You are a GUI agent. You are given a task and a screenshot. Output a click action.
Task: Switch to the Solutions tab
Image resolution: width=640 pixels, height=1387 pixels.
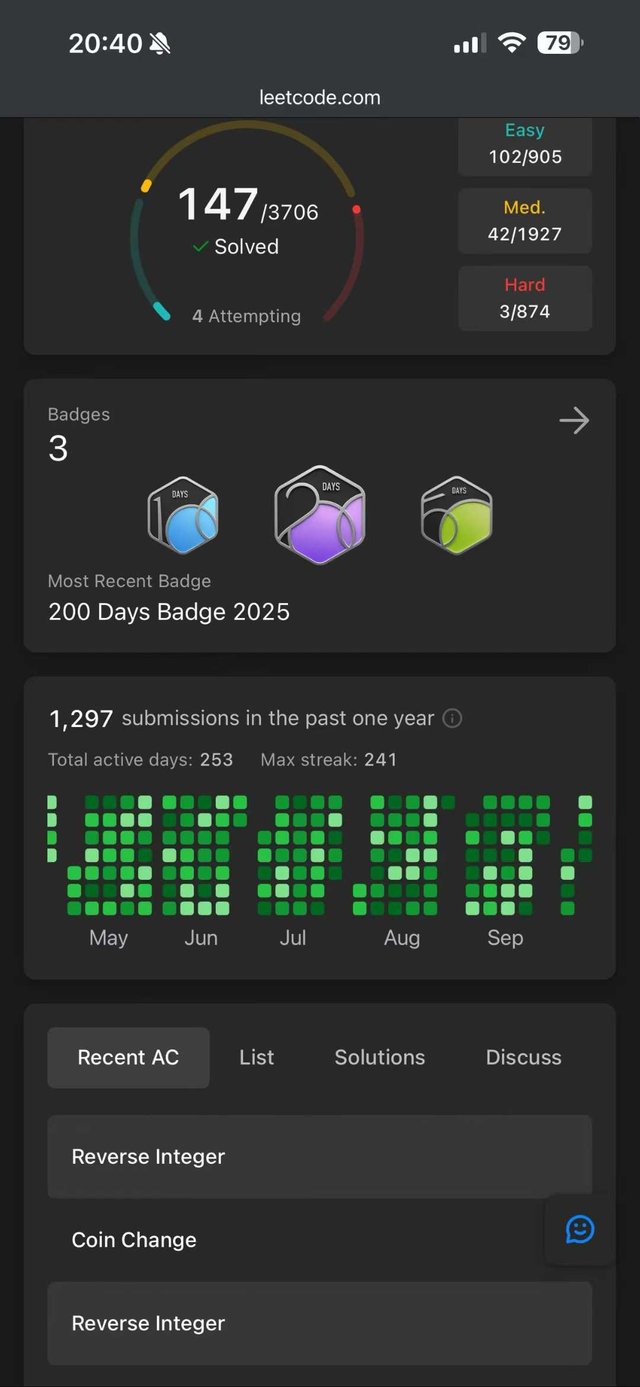pyautogui.click(x=380, y=1057)
